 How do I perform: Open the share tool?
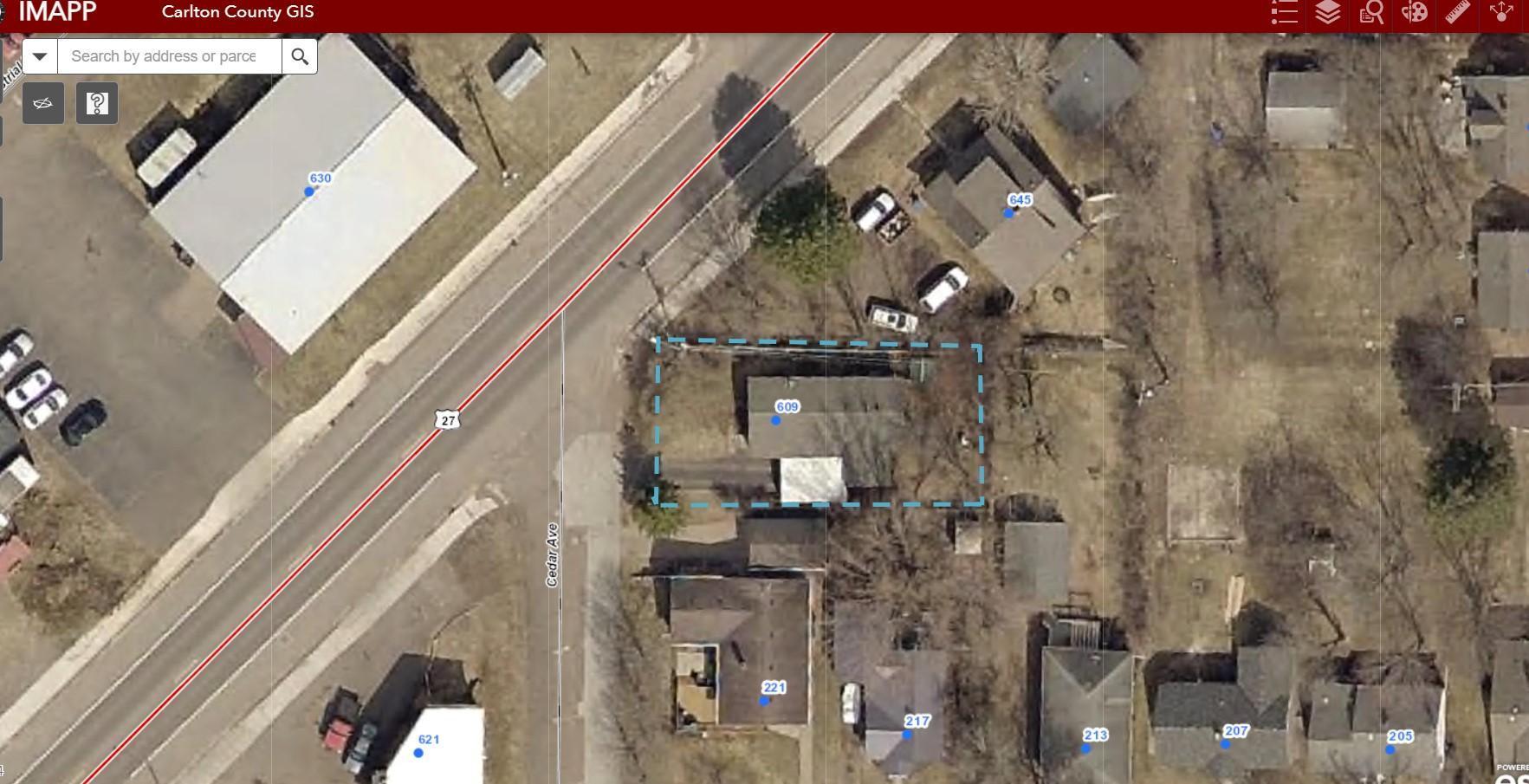pos(1501,12)
